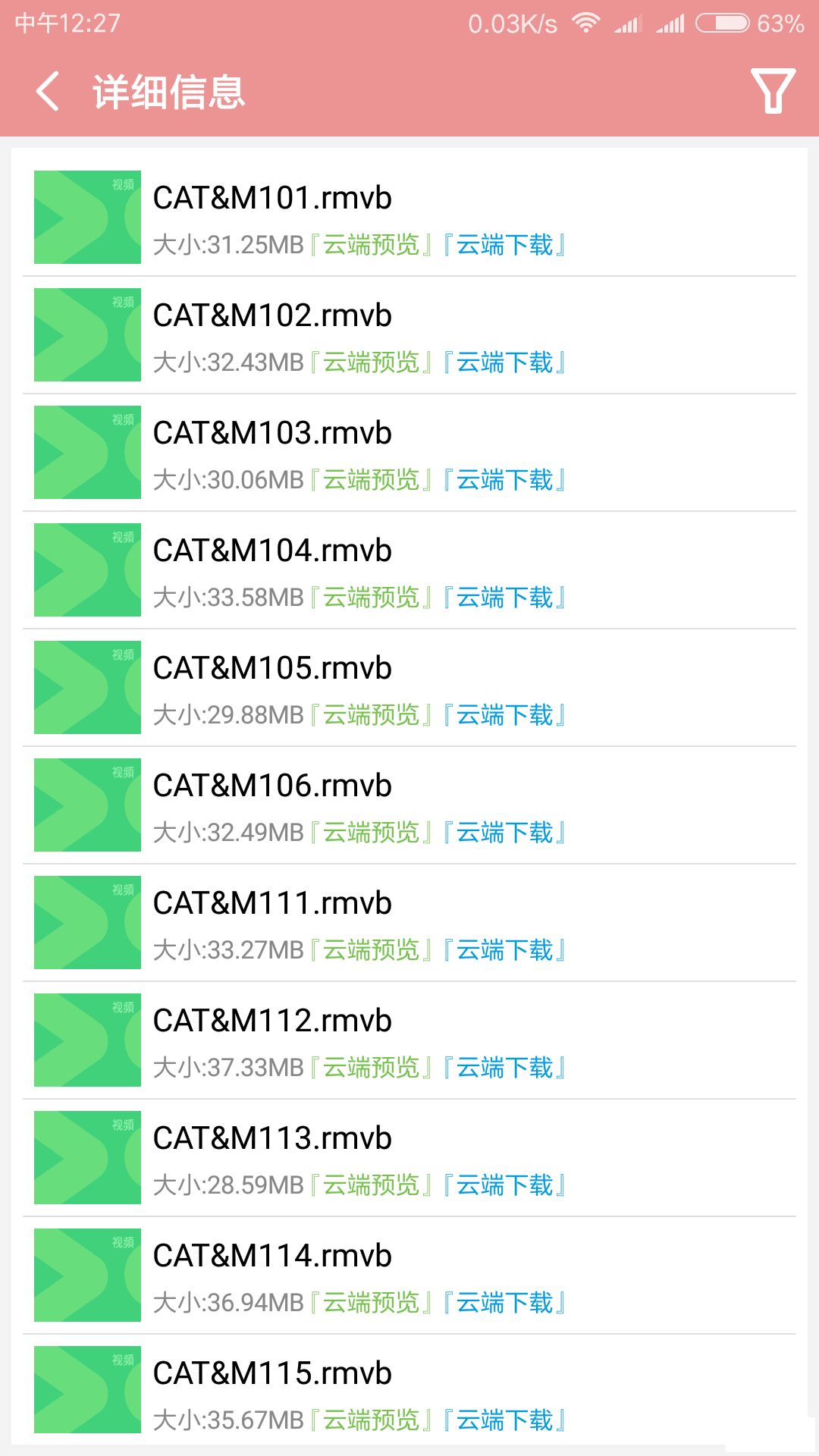
Task: Open the video thumbnail of CAT&M111.rmvb
Action: (87, 922)
